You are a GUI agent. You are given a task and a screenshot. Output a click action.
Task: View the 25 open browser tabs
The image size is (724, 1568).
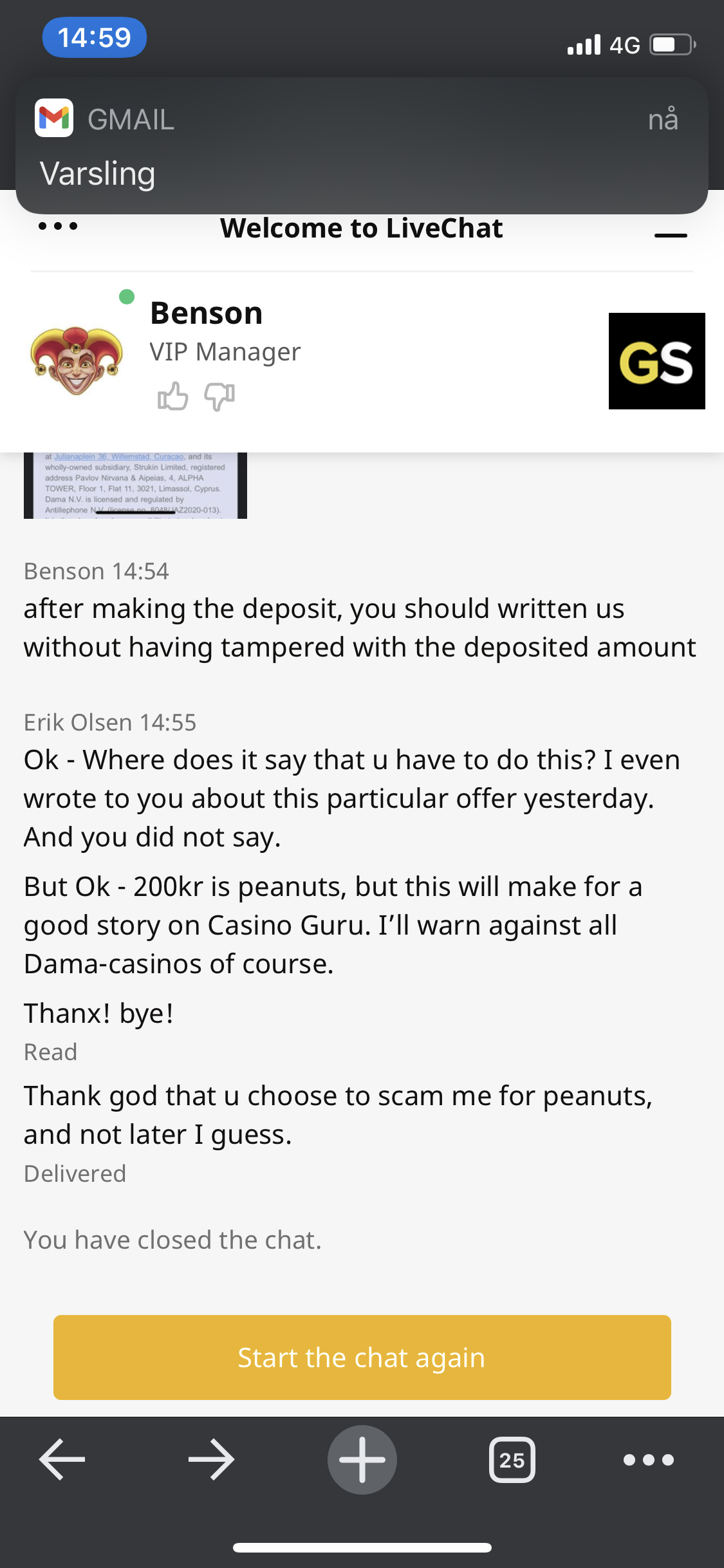pos(512,1459)
